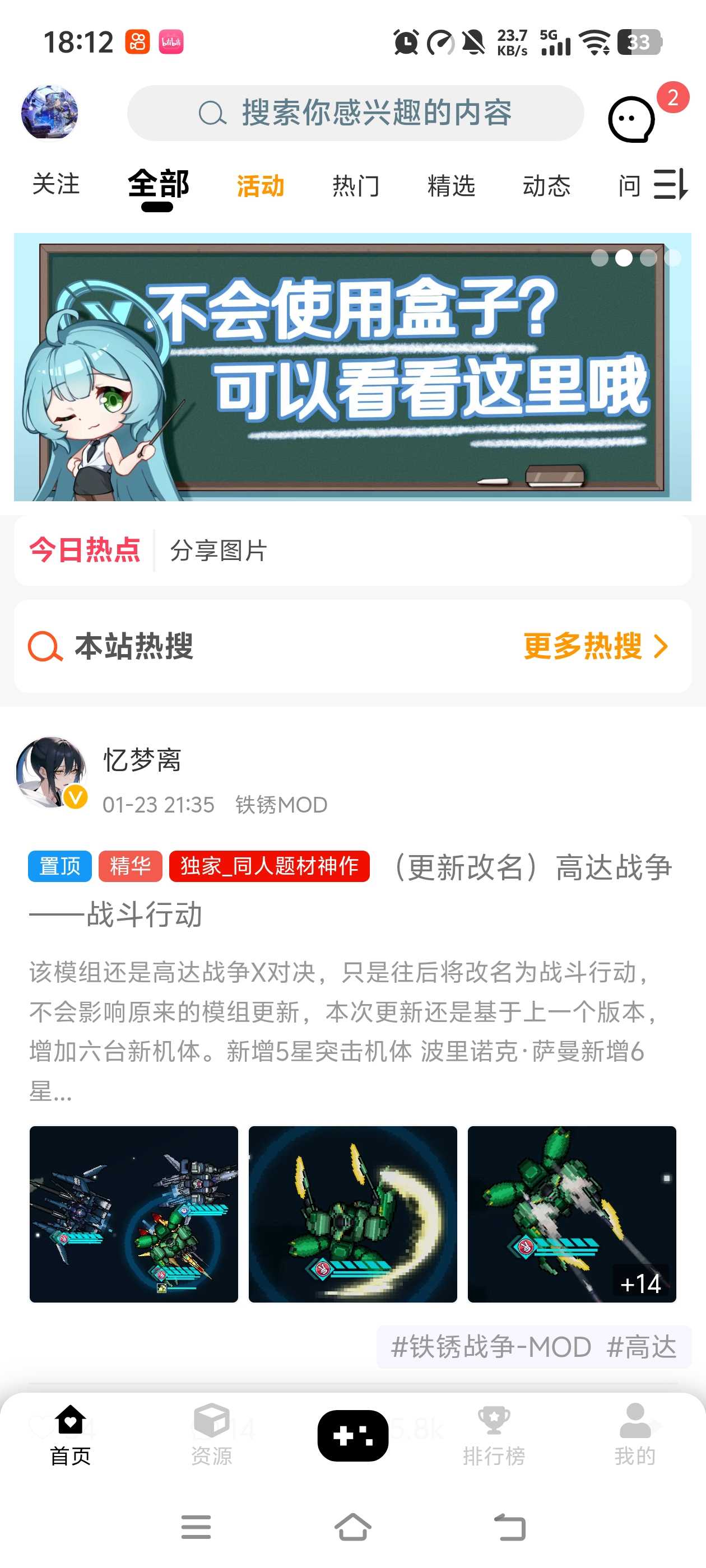Go to the 资源 tab

[x=211, y=1434]
